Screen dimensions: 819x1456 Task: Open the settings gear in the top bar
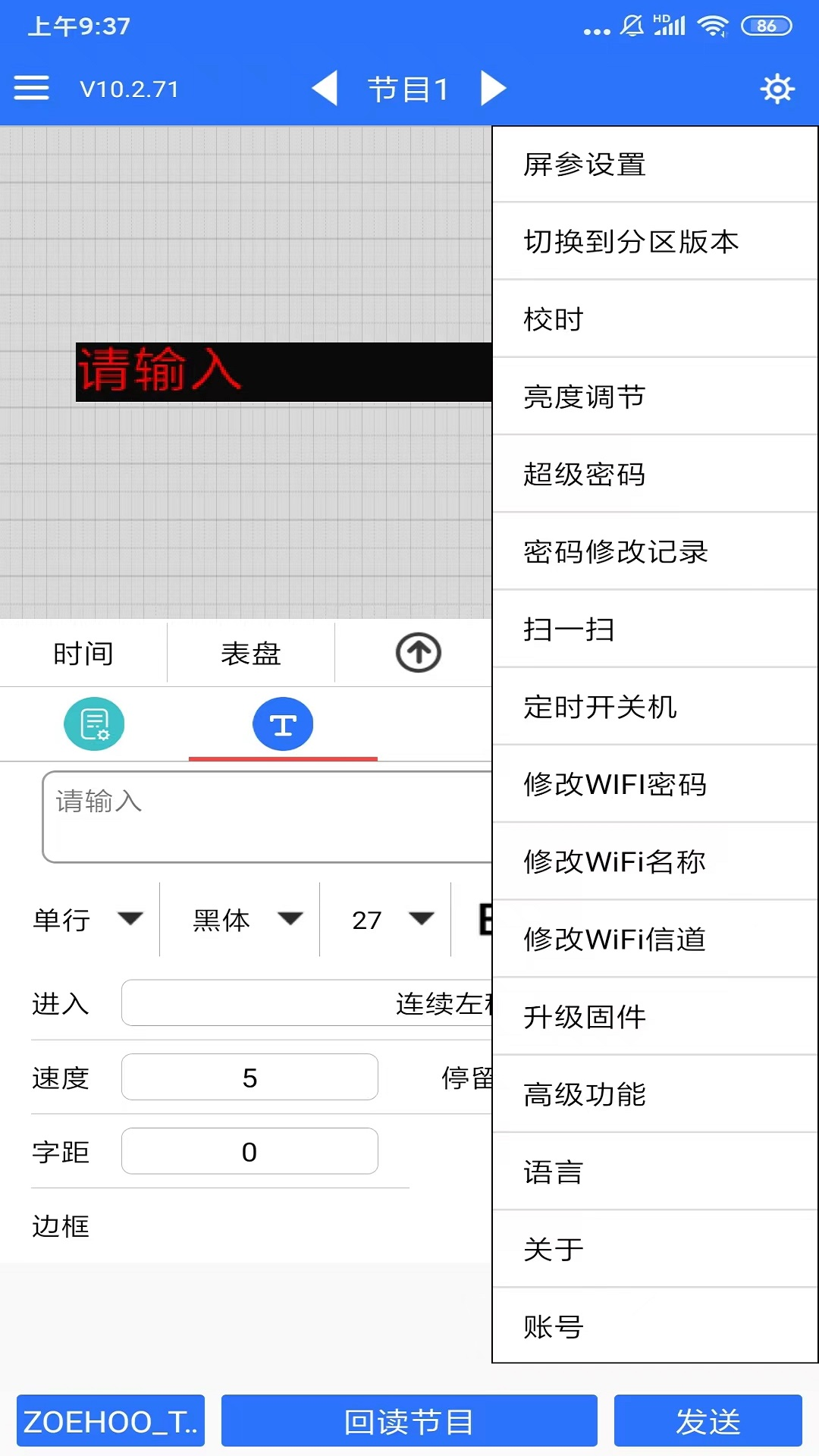777,88
